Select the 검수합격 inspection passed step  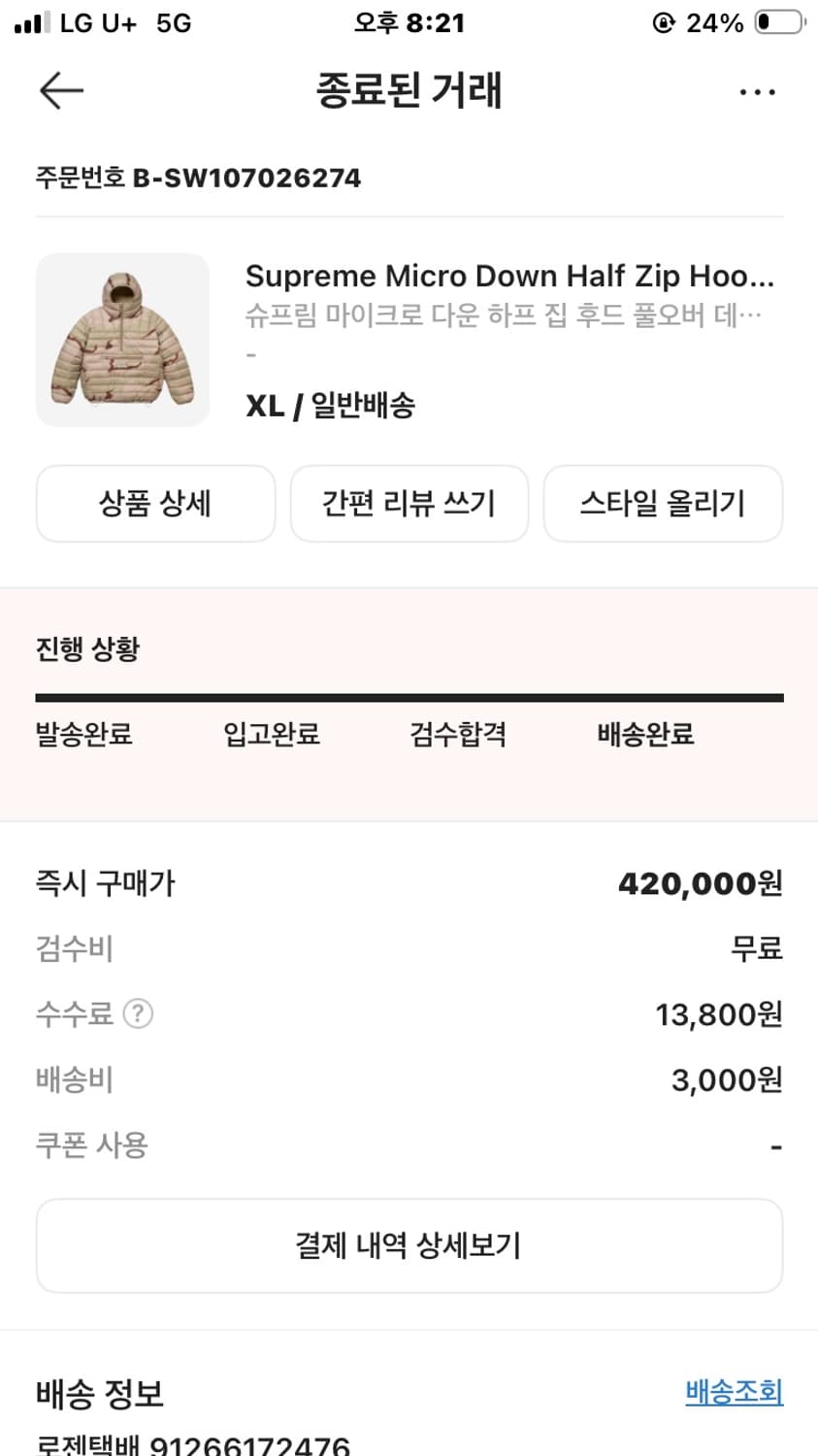tap(456, 735)
